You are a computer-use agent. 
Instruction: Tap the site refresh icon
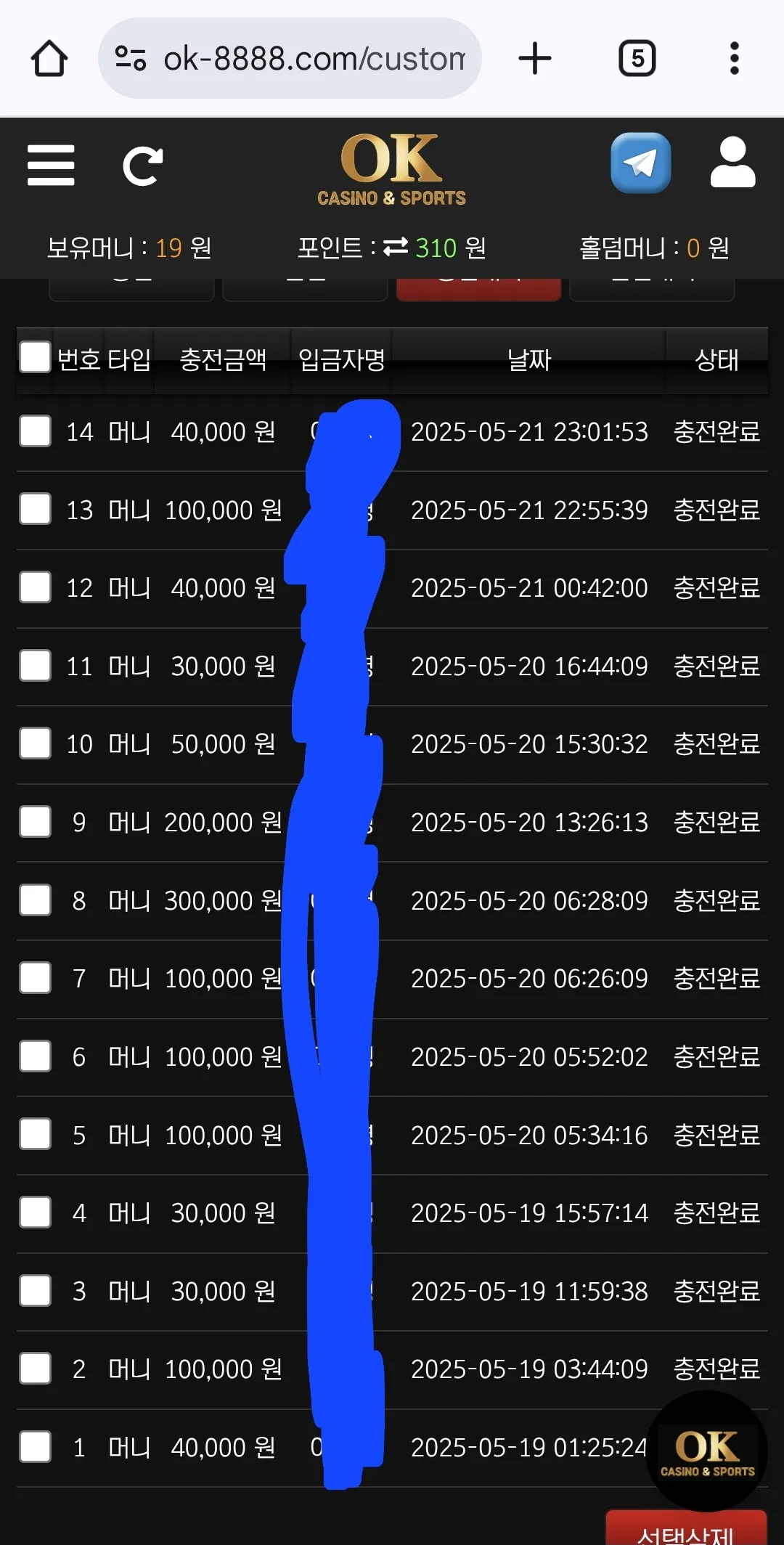tap(142, 166)
